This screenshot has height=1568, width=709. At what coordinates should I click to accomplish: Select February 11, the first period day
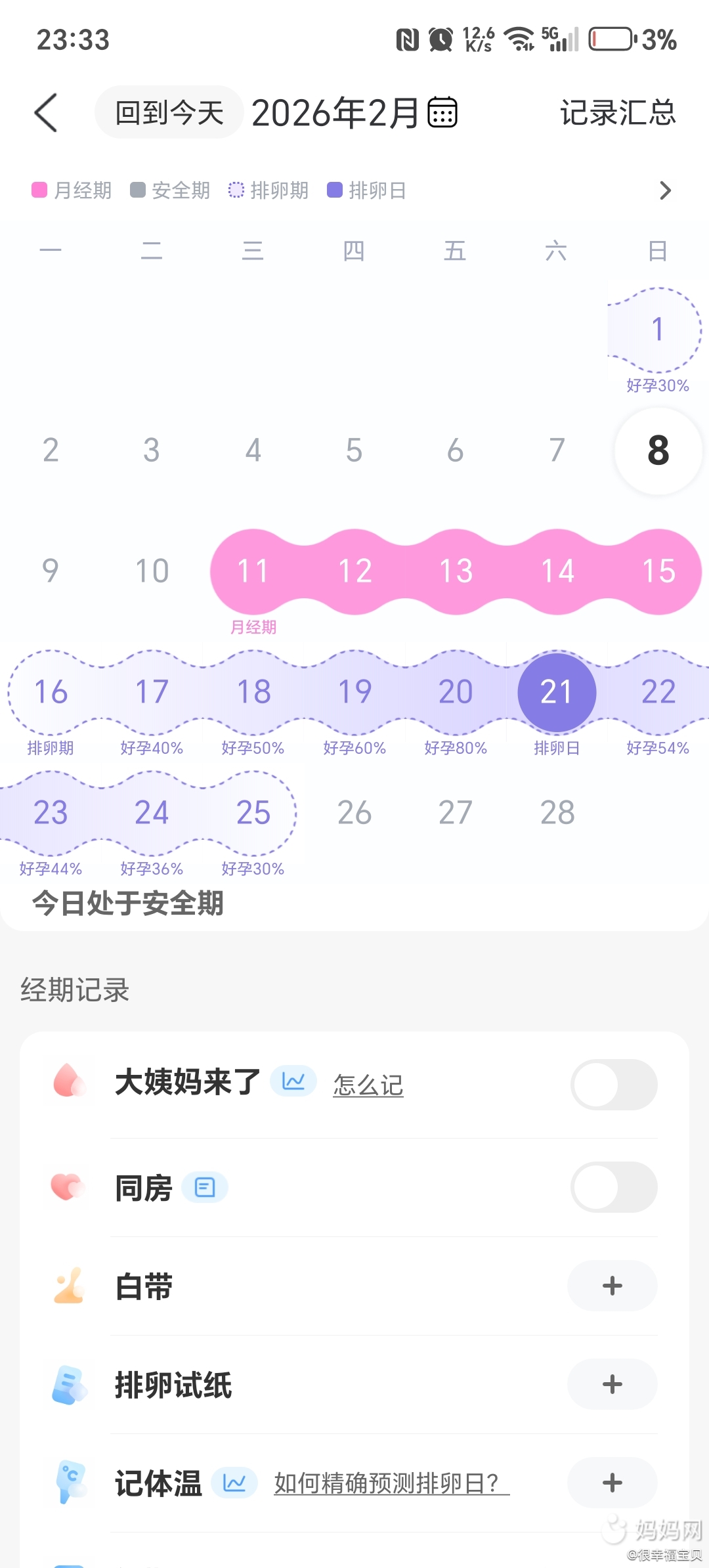pos(253,571)
